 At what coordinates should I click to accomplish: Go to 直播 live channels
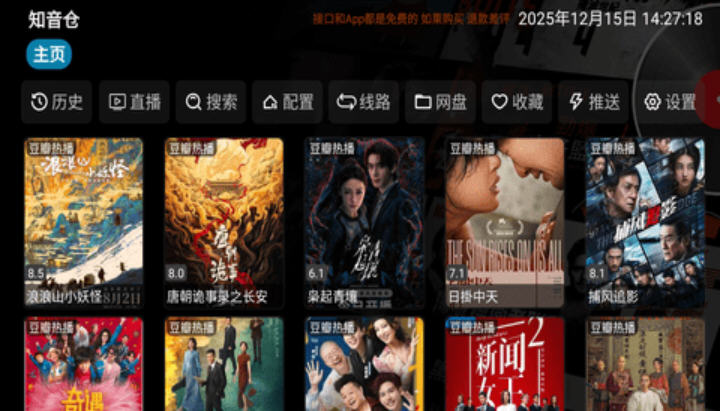pos(134,102)
